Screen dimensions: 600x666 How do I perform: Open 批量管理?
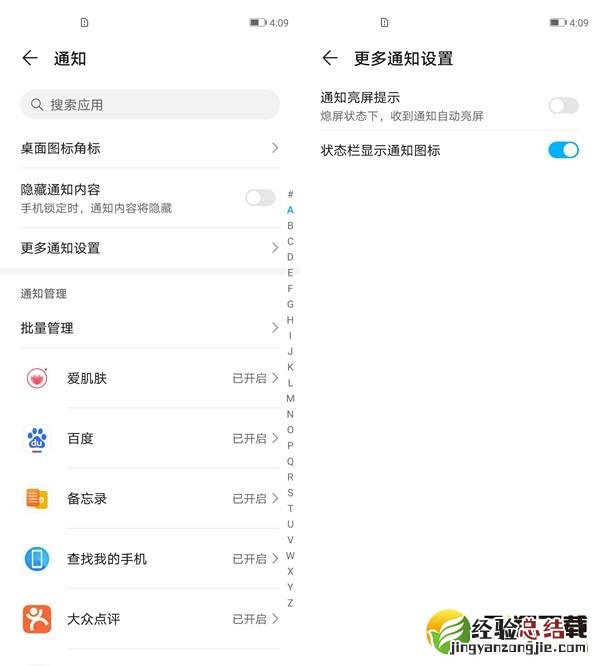(x=150, y=328)
